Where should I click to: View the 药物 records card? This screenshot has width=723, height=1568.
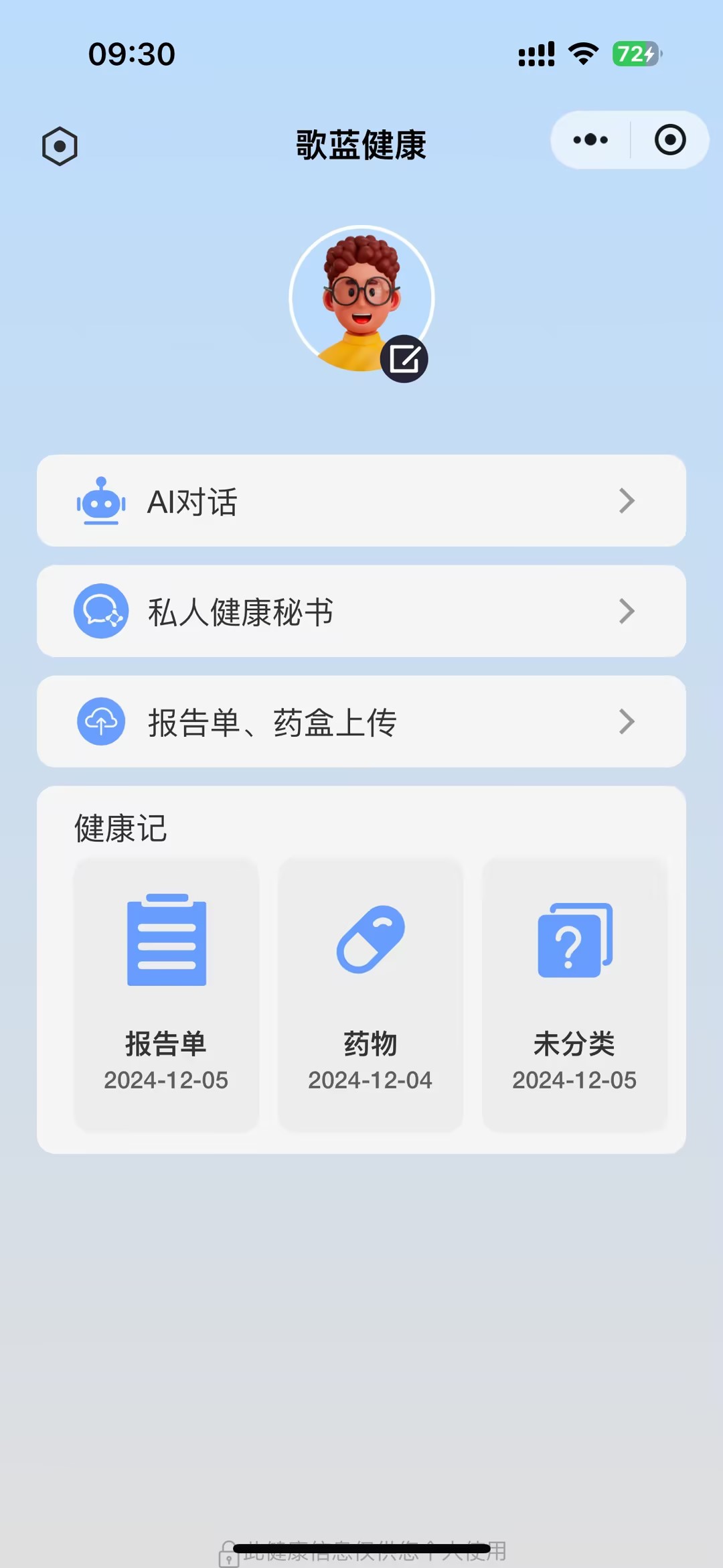pos(370,995)
